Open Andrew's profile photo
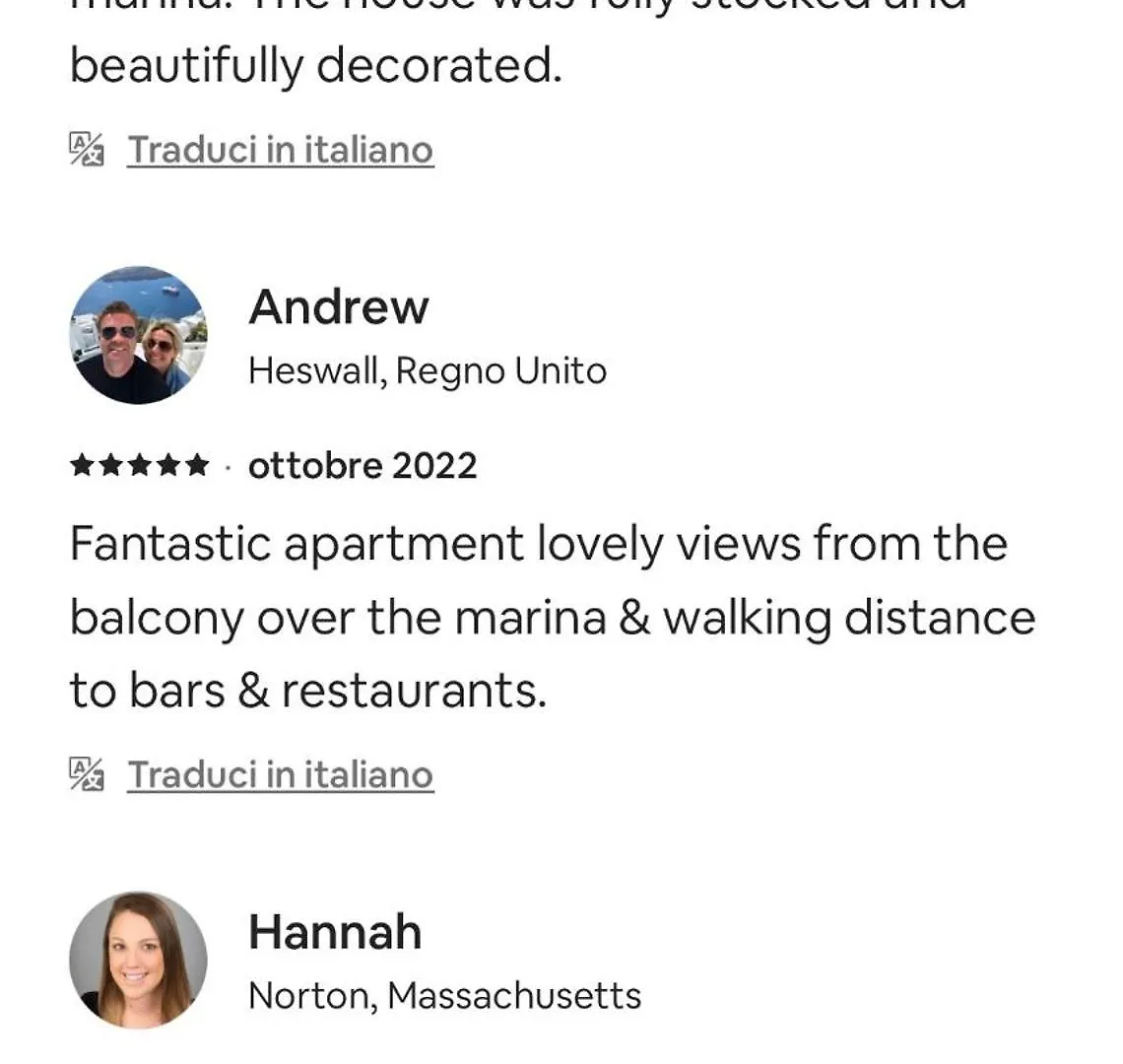The width and height of the screenshot is (1123, 1064). 138,335
